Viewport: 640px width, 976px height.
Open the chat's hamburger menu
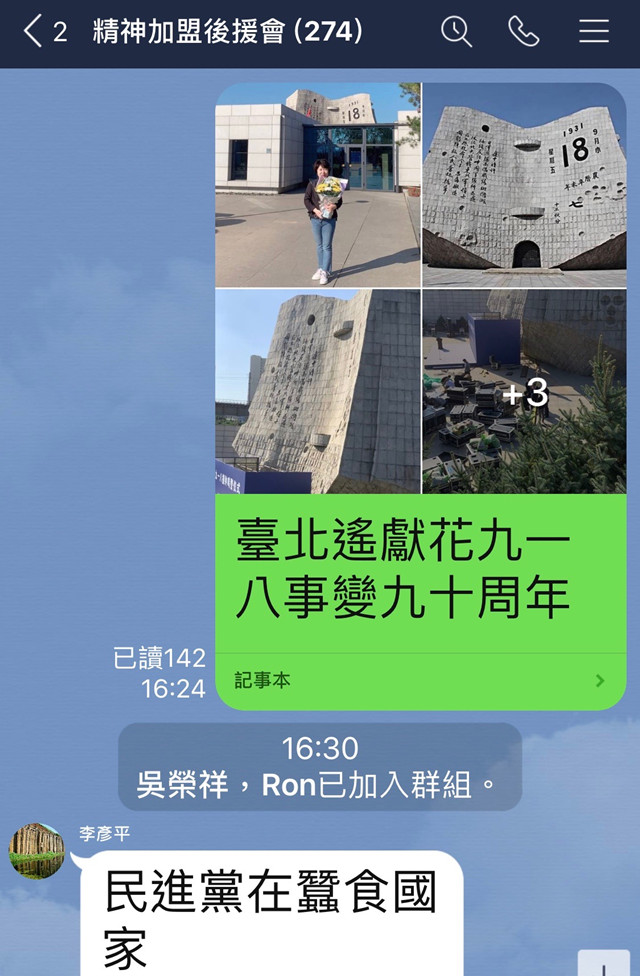pos(594,32)
